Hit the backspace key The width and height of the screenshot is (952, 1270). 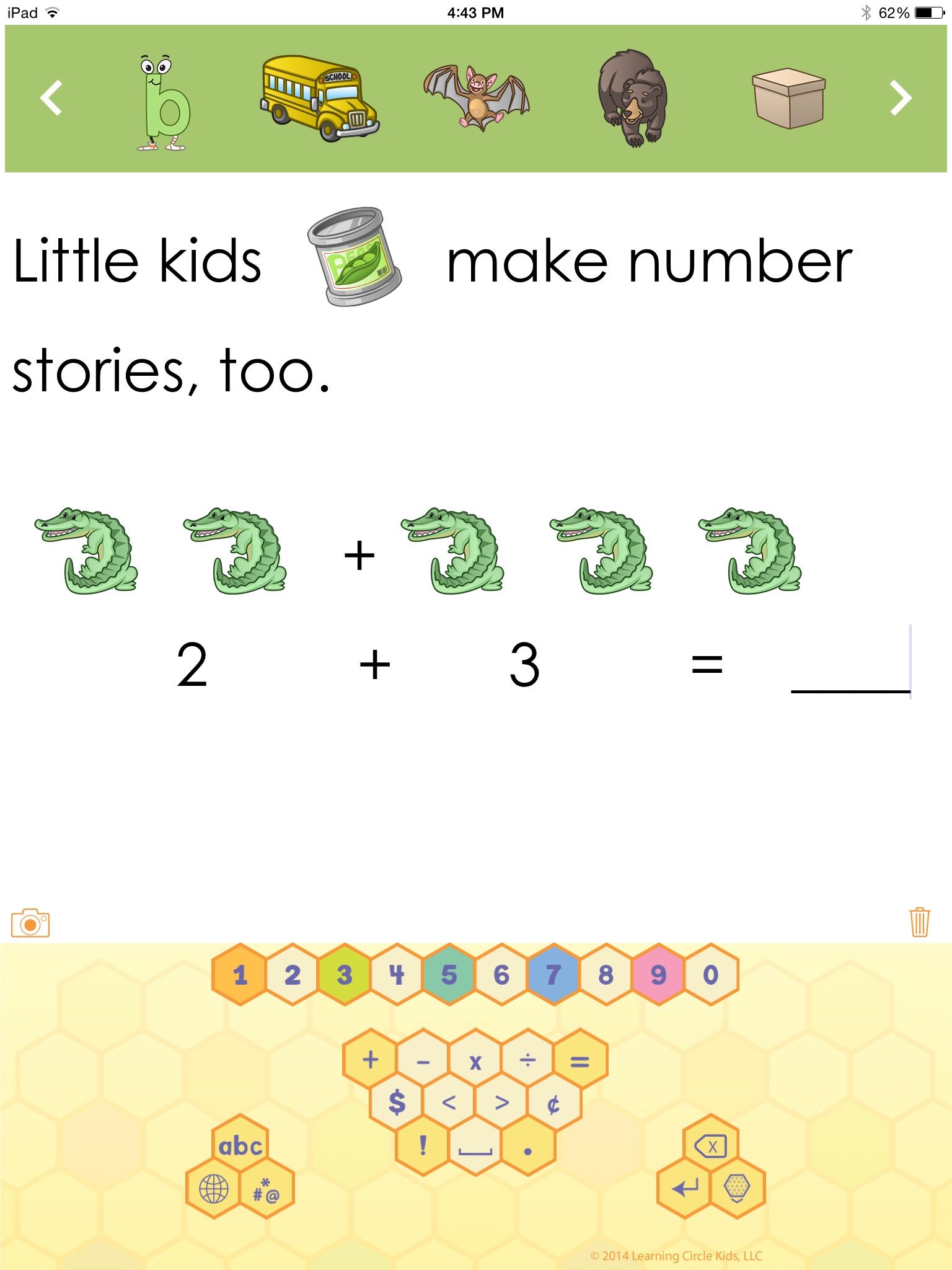(x=711, y=1146)
